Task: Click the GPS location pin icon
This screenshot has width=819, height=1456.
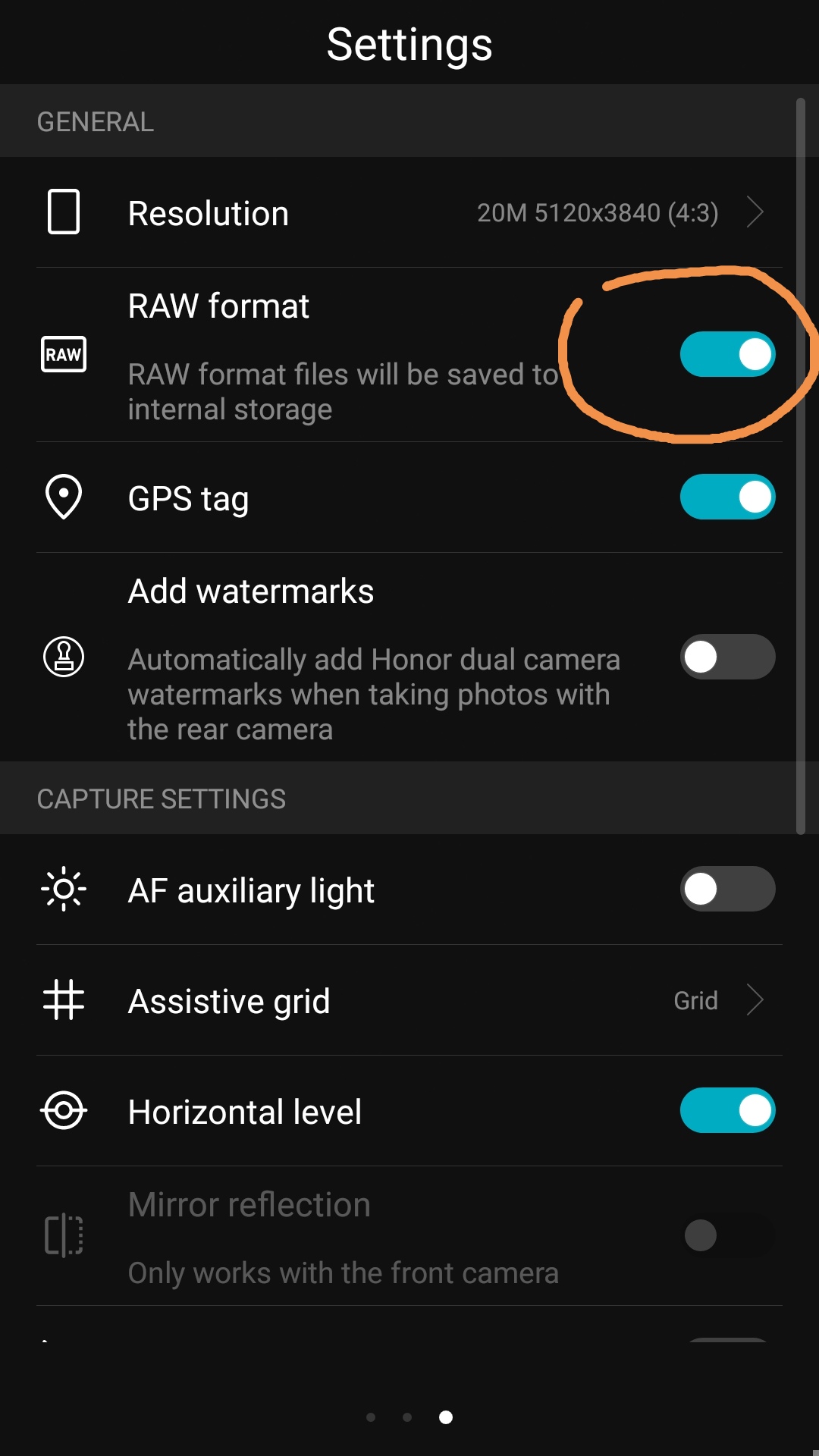Action: pos(64,497)
